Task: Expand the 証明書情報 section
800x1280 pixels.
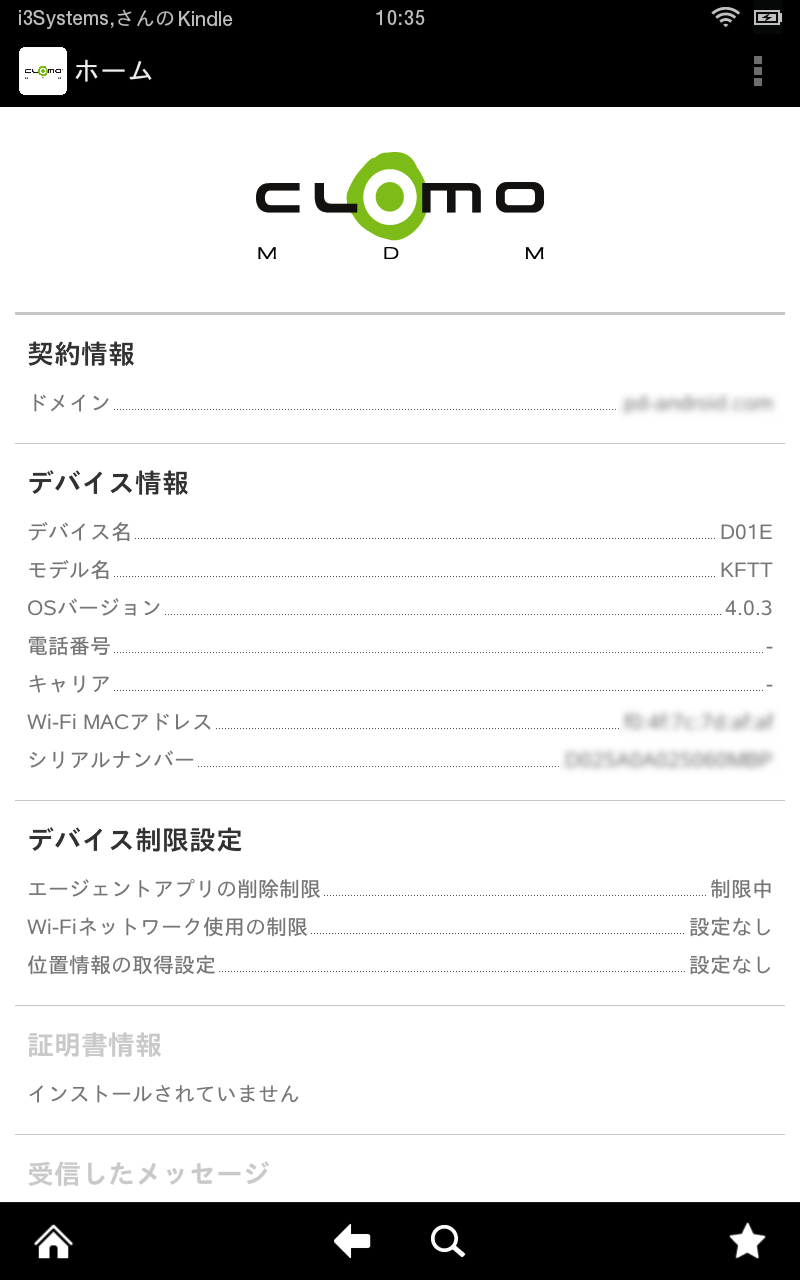Action: point(93,1044)
